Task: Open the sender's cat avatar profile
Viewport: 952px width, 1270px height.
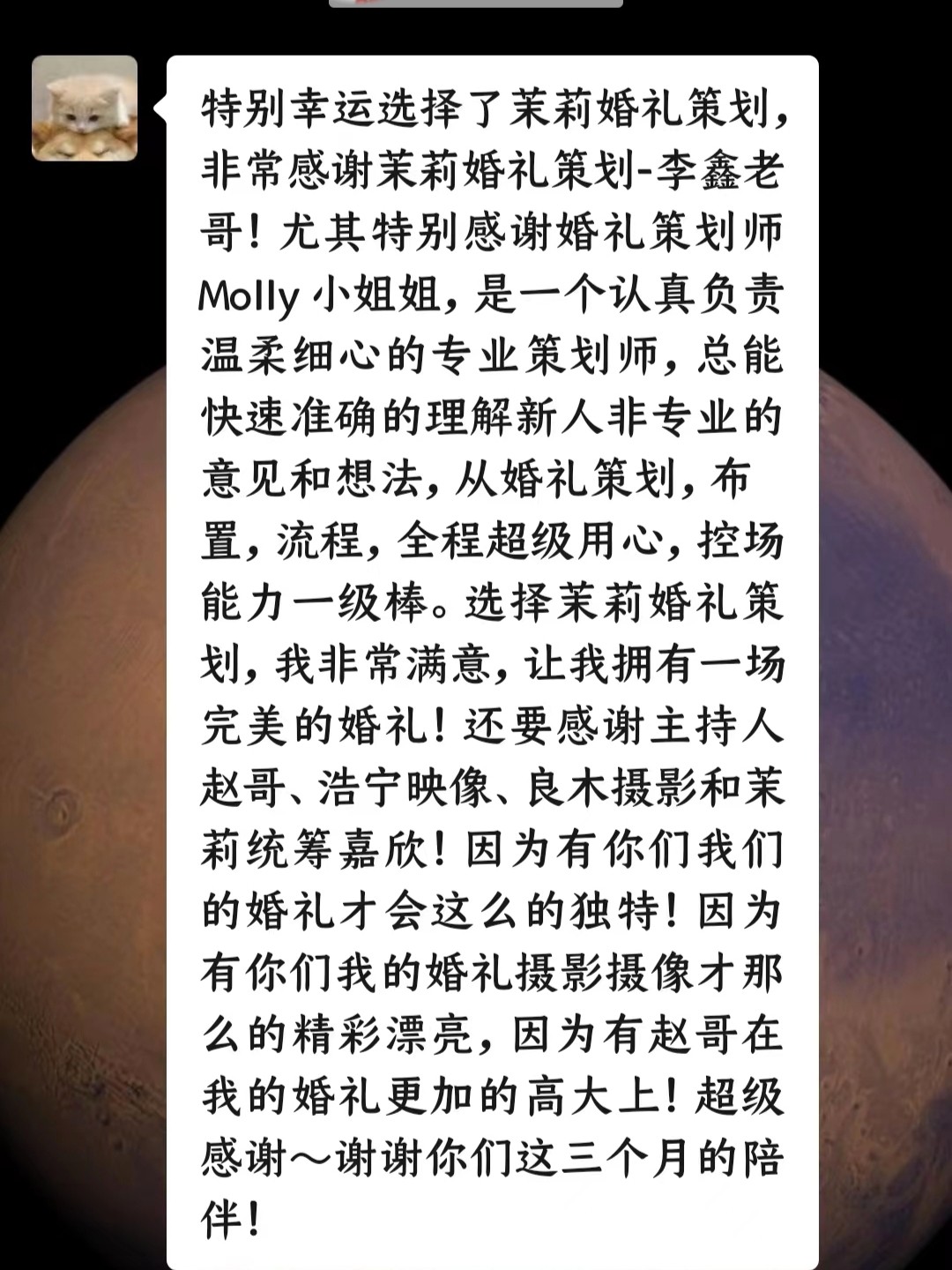Action: (85, 108)
